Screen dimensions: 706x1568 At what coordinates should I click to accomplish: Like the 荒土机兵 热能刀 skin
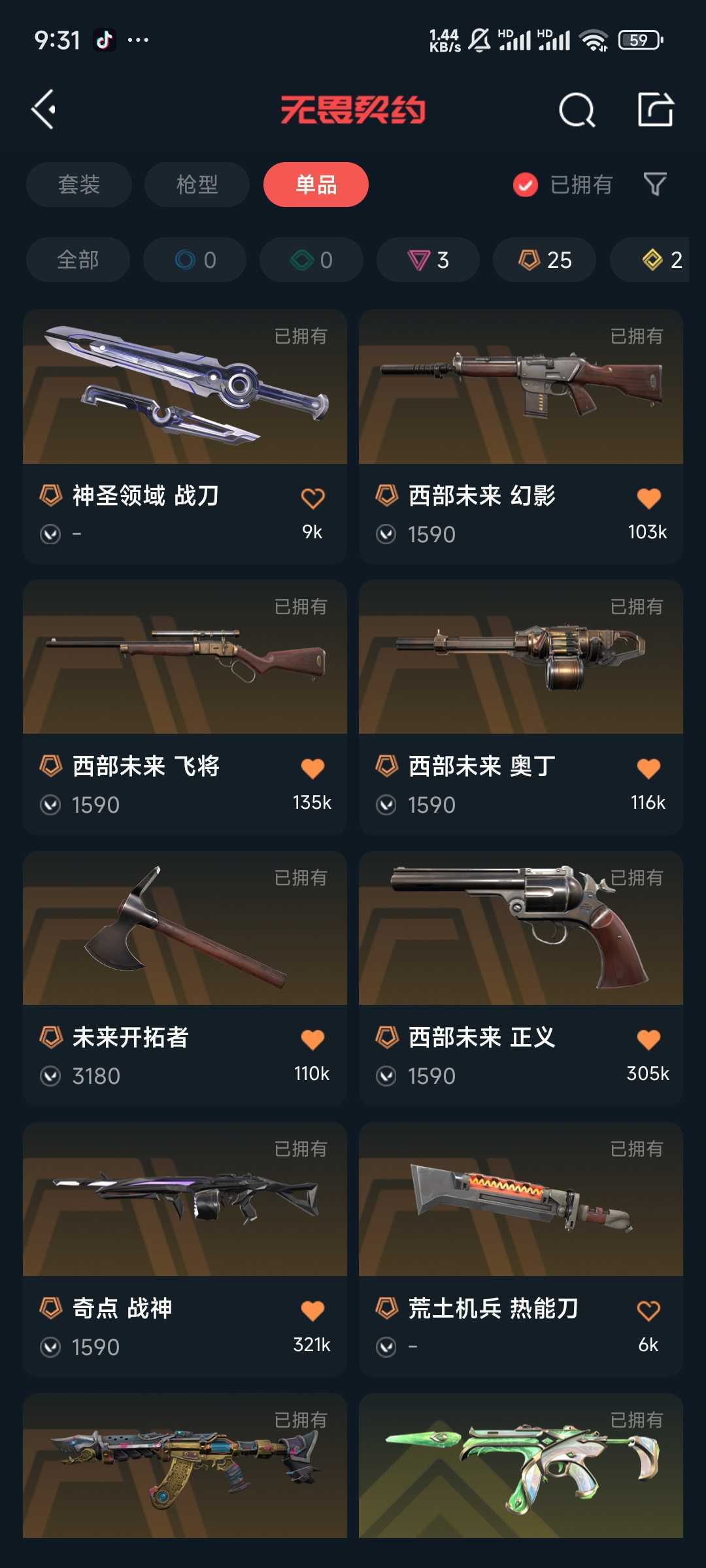(x=648, y=1311)
